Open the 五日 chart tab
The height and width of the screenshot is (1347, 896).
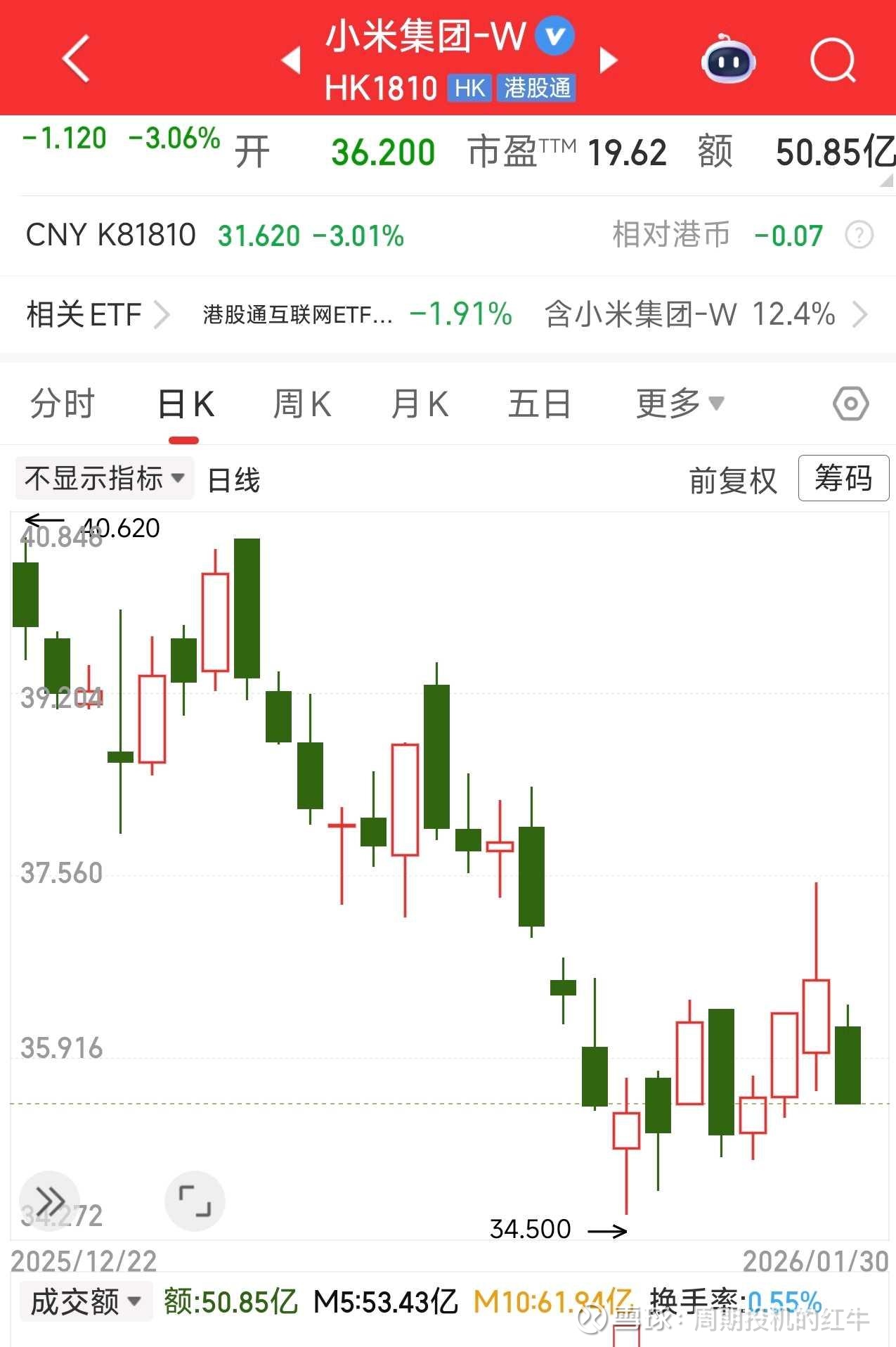click(539, 404)
